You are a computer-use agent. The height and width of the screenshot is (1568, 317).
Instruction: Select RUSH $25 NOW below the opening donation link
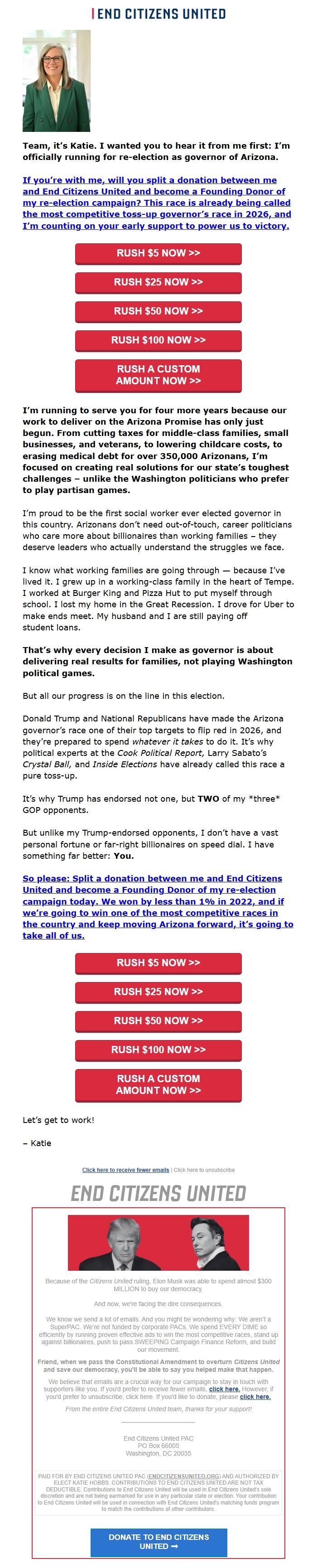pyautogui.click(x=158, y=282)
